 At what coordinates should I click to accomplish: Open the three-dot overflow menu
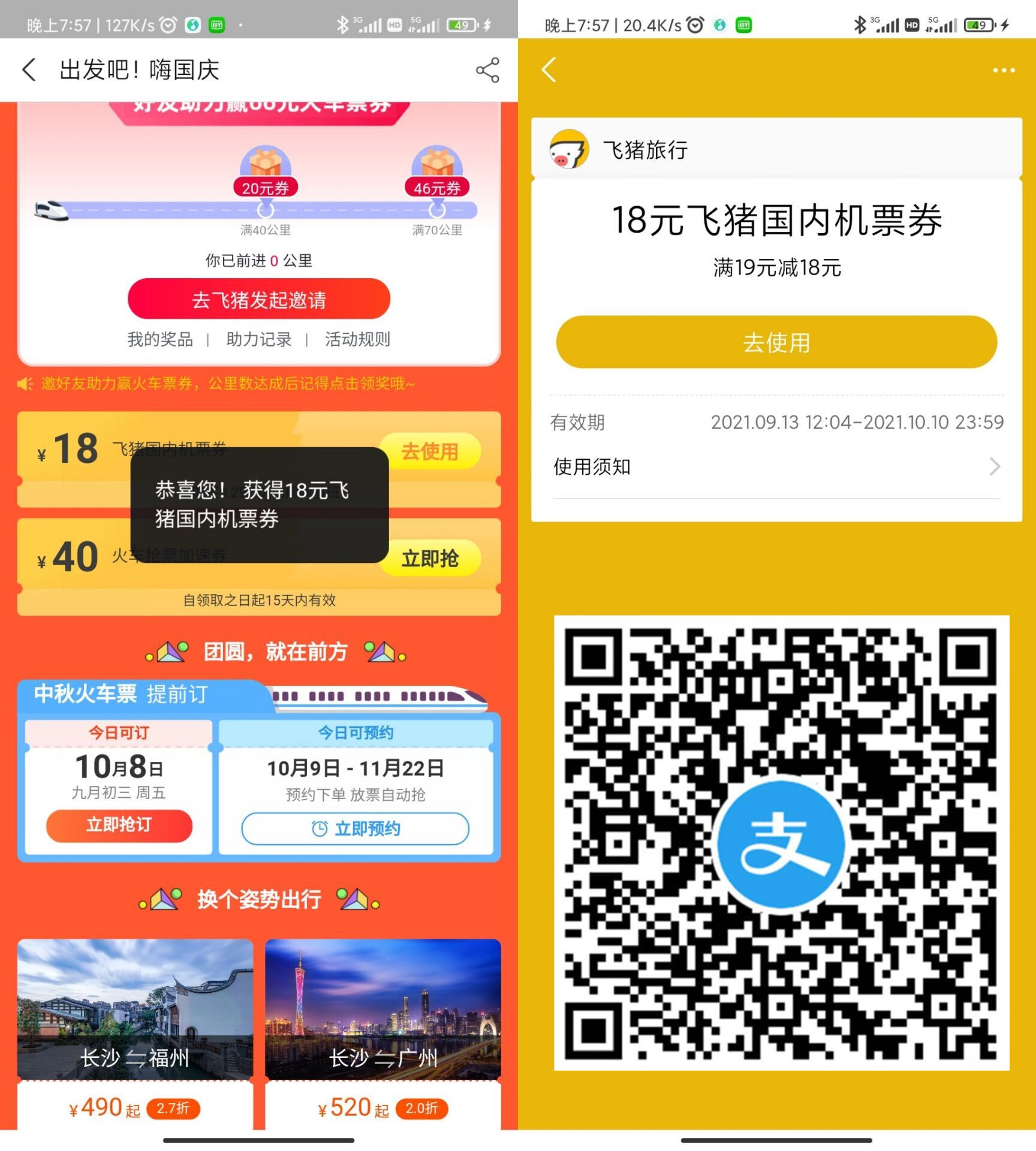(1003, 70)
